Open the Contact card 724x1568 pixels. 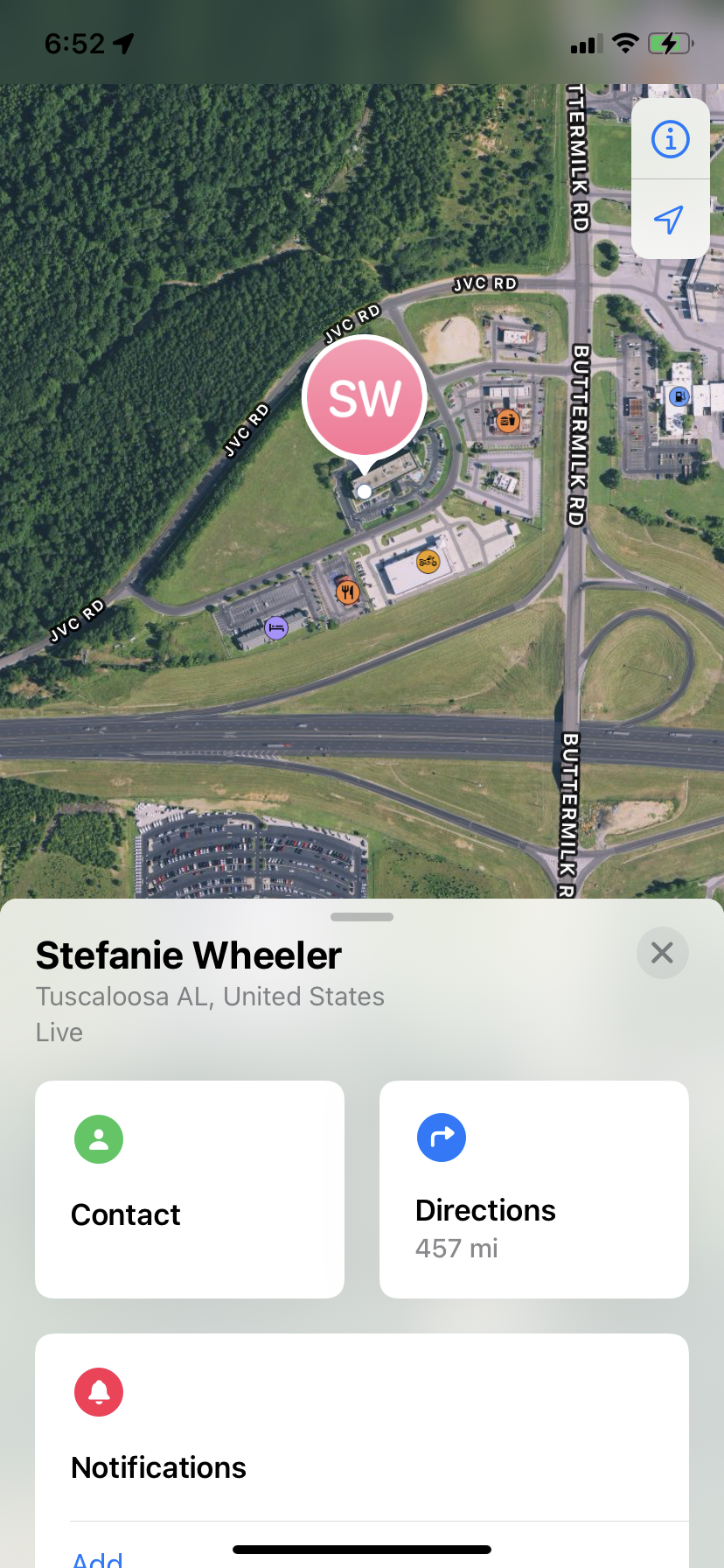click(x=190, y=1189)
